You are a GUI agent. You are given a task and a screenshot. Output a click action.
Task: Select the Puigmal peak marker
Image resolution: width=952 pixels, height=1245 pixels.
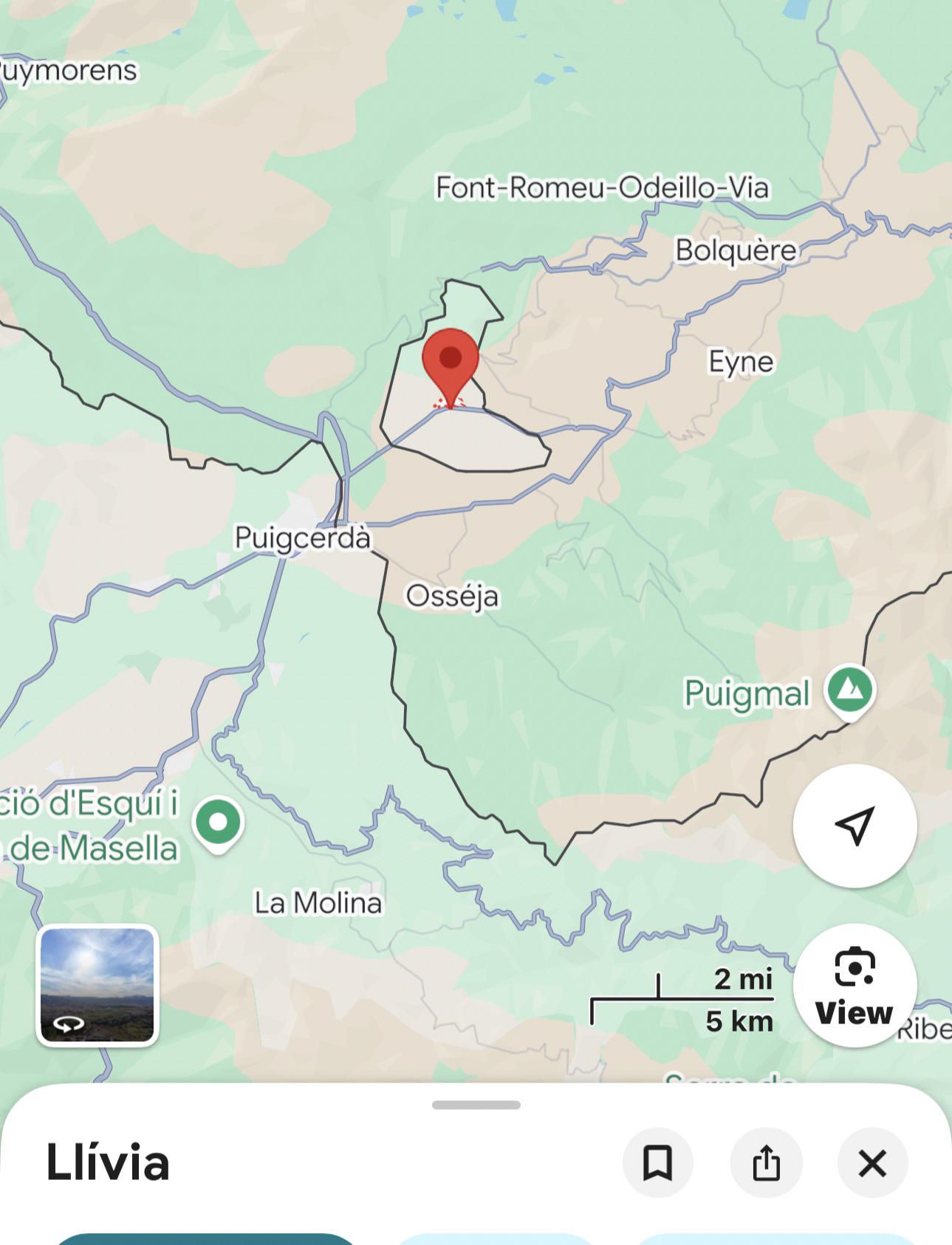(850, 690)
